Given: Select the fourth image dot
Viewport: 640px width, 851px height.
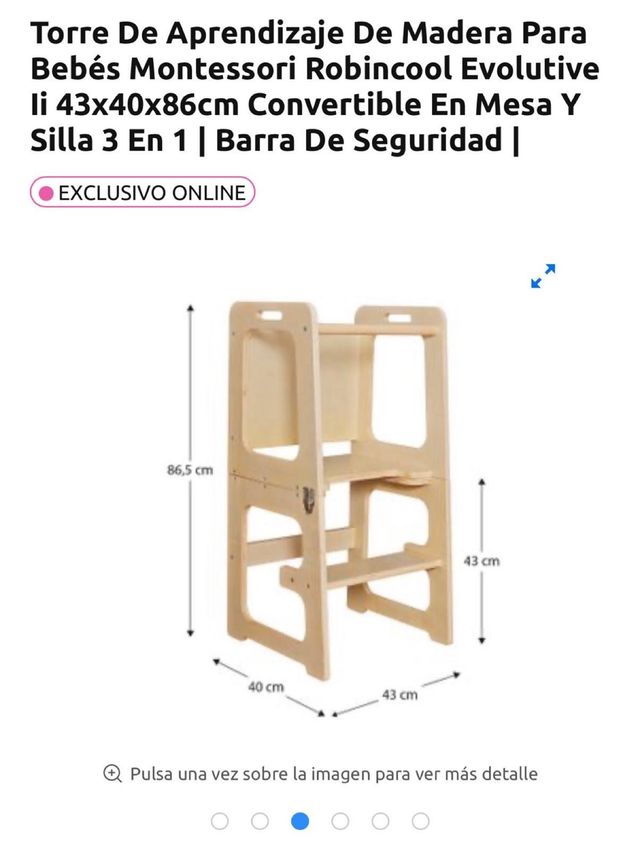Looking at the screenshot, I should click(340, 821).
